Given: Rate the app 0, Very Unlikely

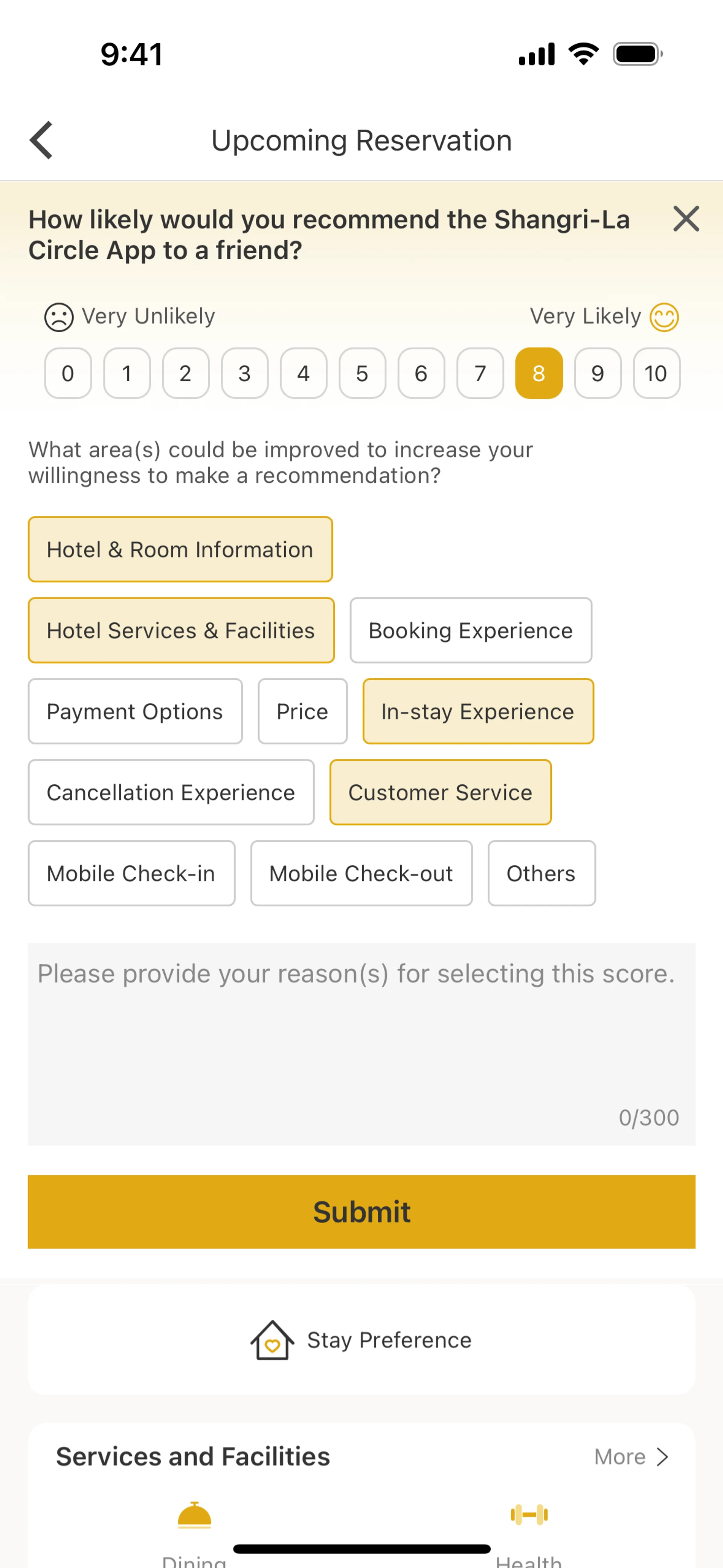Looking at the screenshot, I should [x=68, y=373].
